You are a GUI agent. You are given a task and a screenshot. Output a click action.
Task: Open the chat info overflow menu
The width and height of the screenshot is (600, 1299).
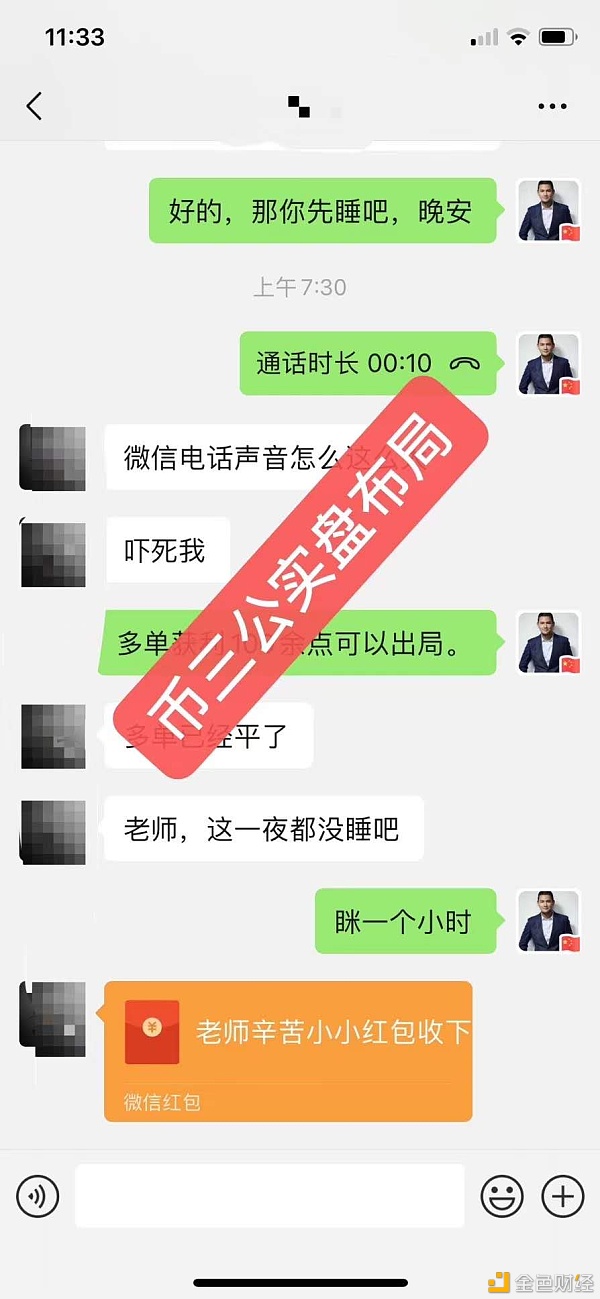click(552, 106)
